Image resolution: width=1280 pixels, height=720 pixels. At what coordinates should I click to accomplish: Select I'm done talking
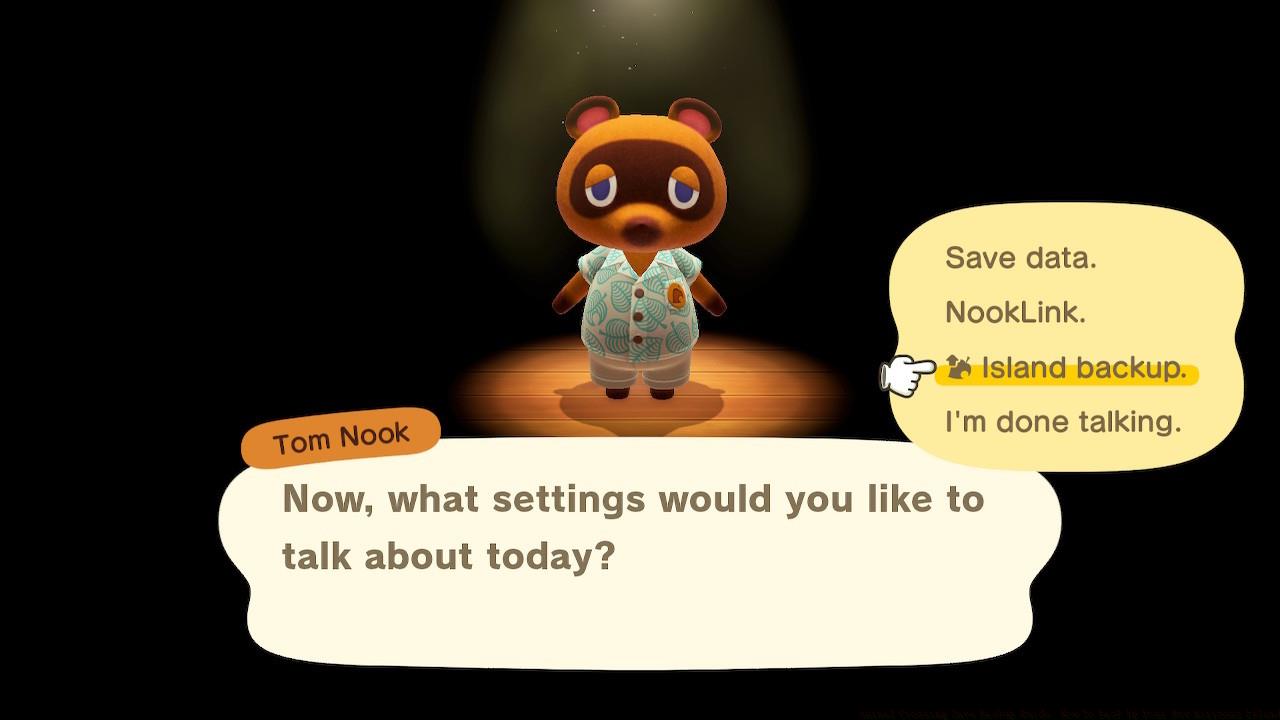click(x=1062, y=422)
